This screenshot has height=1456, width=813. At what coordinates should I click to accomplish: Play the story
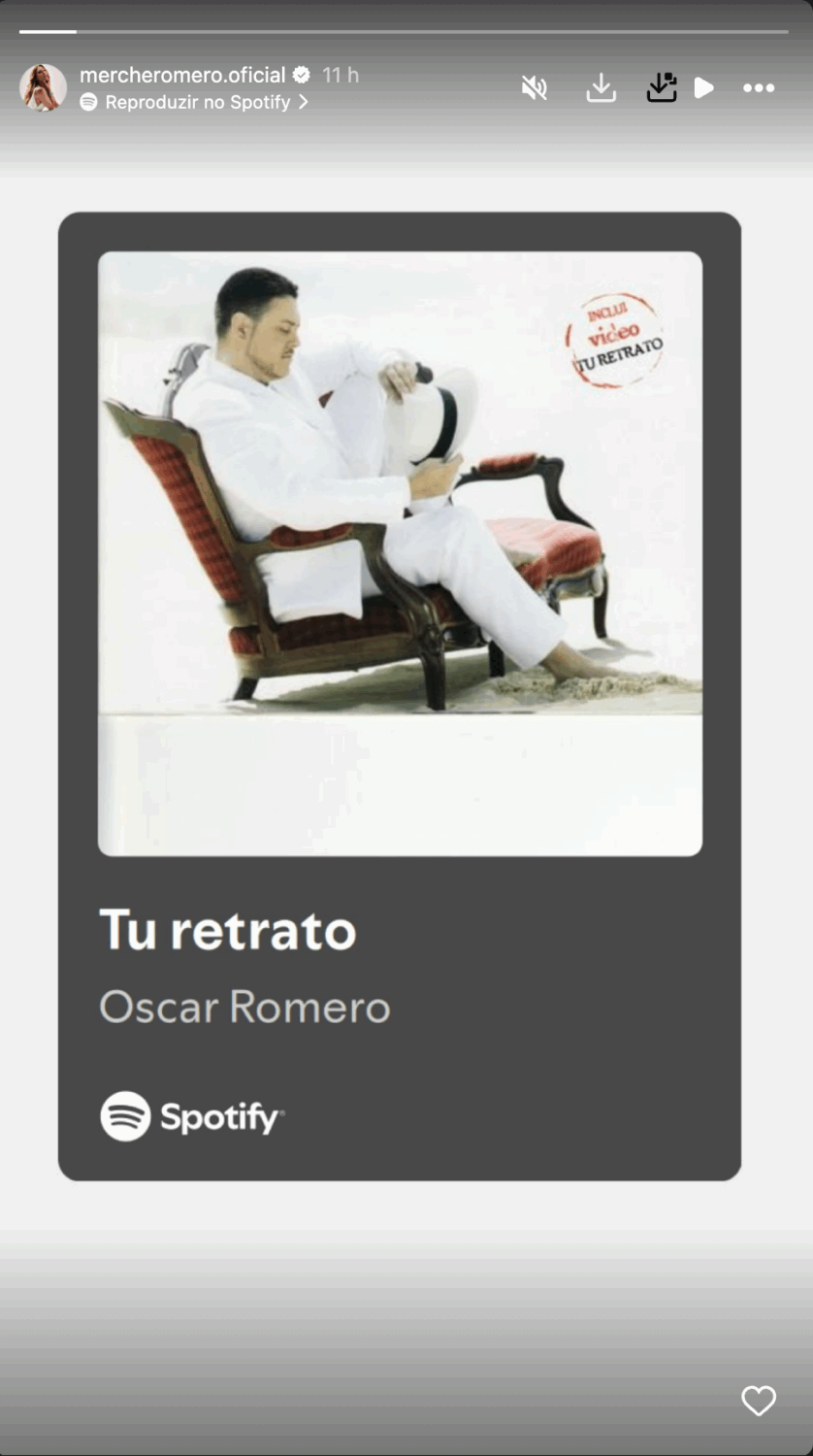704,88
